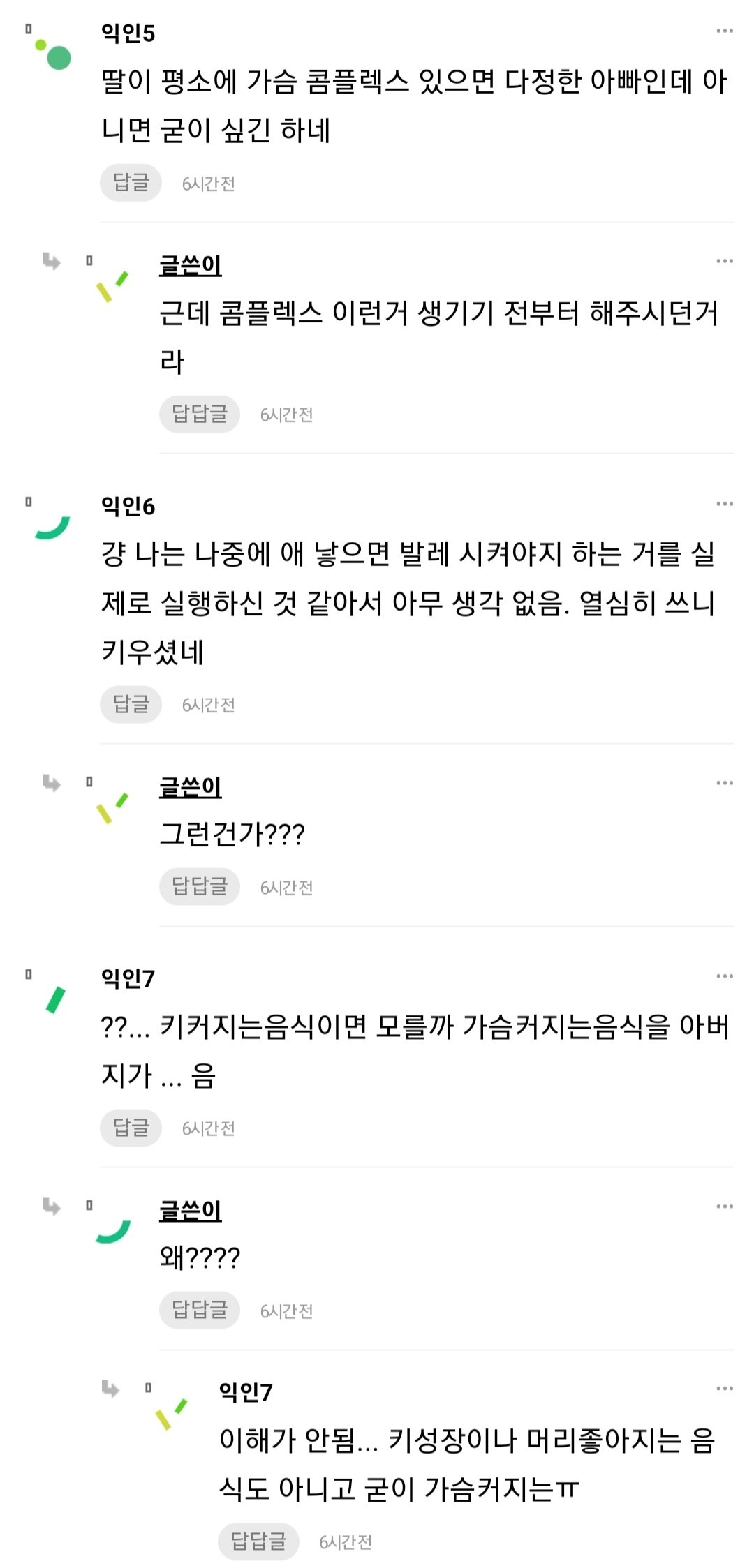This screenshot has height=1568, width=754.
Task: Toggle the checkbox next to 익인7's comment
Action: click(x=28, y=973)
